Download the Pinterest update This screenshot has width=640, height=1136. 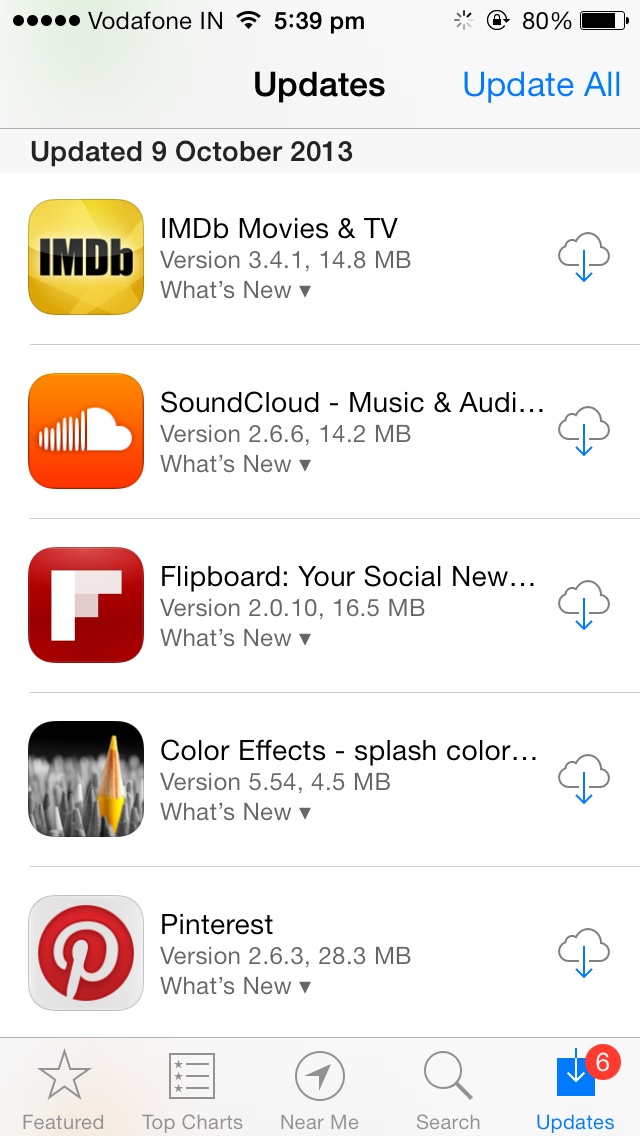coord(583,952)
